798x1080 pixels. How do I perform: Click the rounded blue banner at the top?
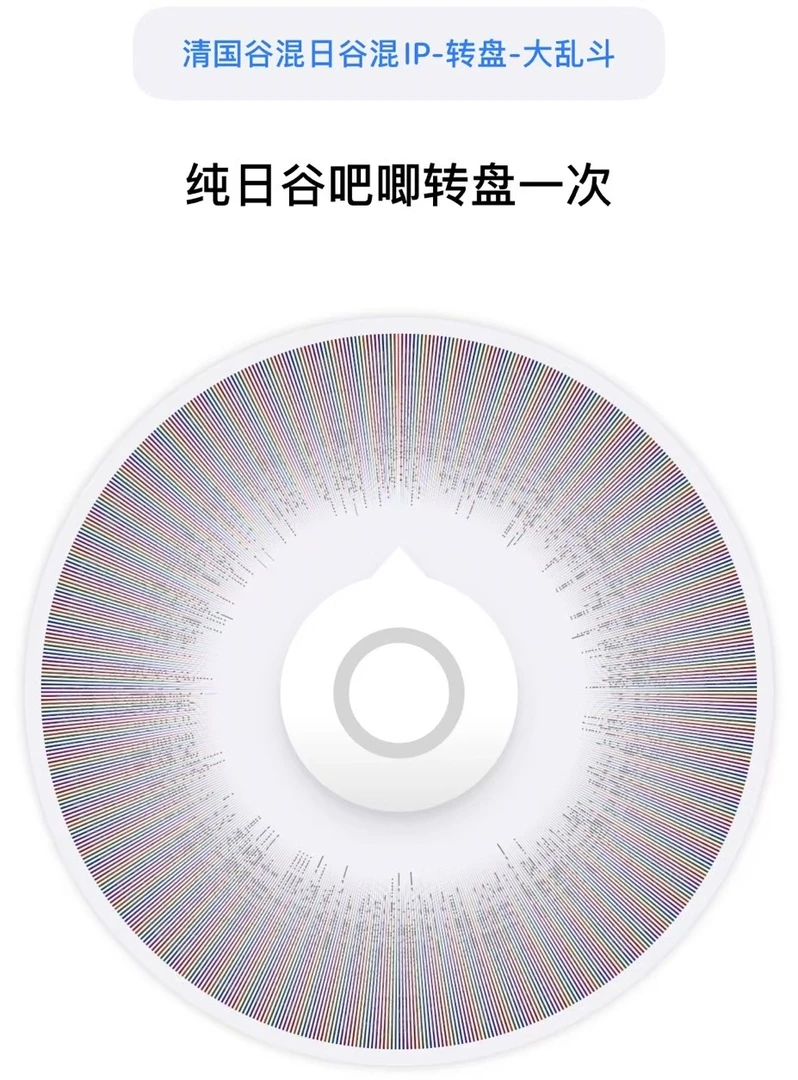pyautogui.click(x=399, y=57)
